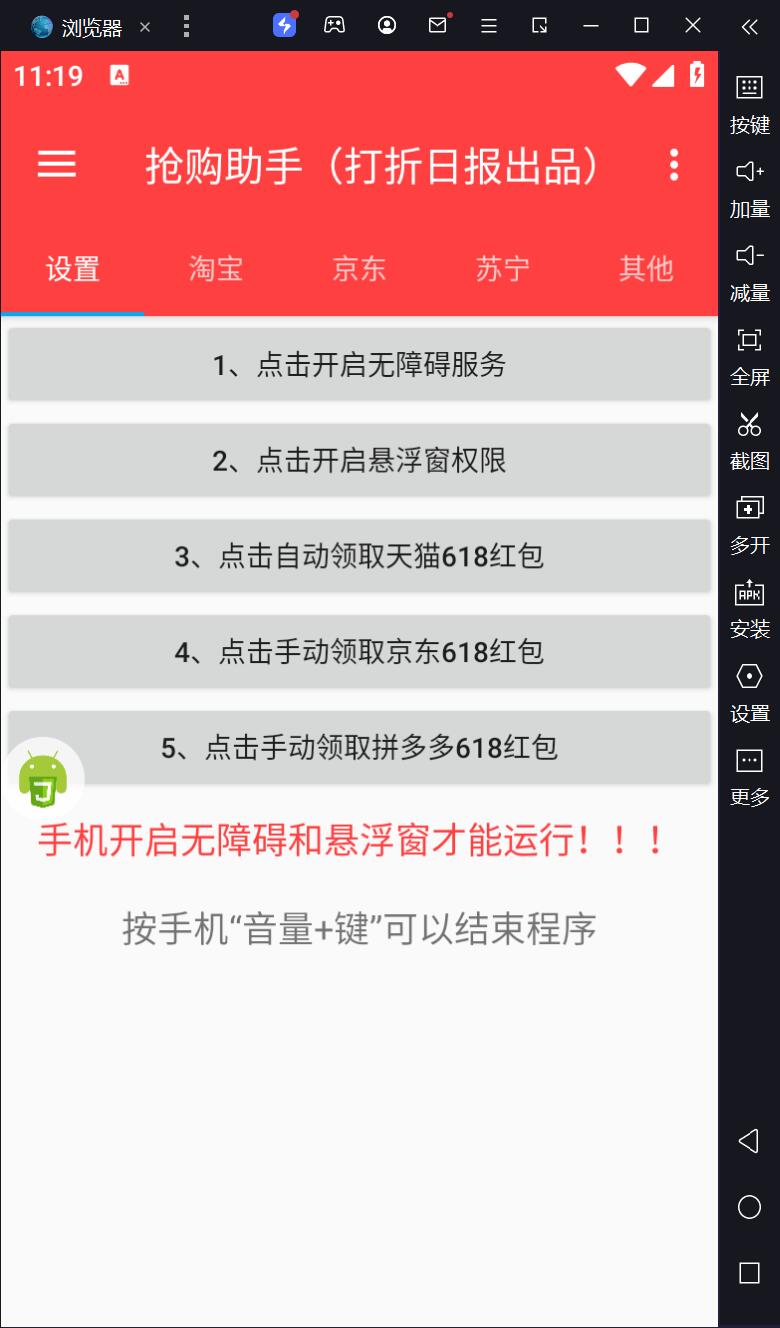This screenshot has width=780, height=1328.
Task: Take a screenshot with 截图 tool
Action: (749, 438)
